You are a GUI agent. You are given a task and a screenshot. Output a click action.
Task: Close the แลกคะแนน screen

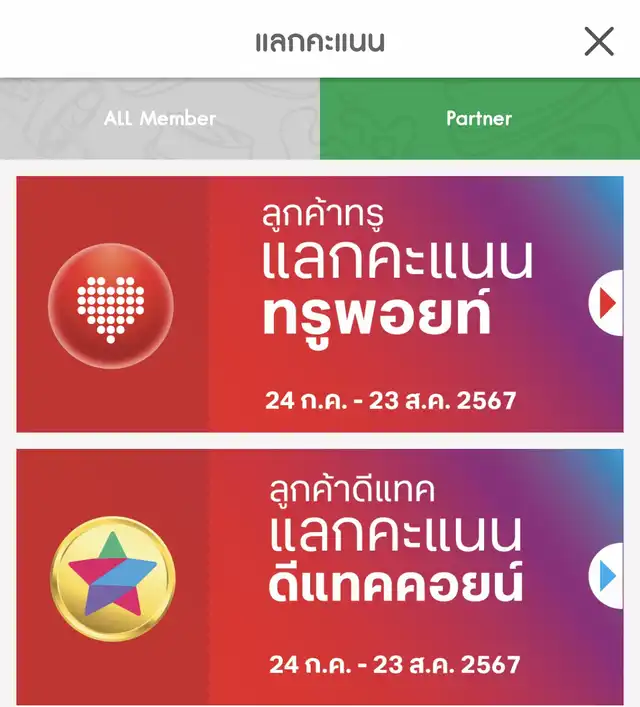(x=599, y=41)
